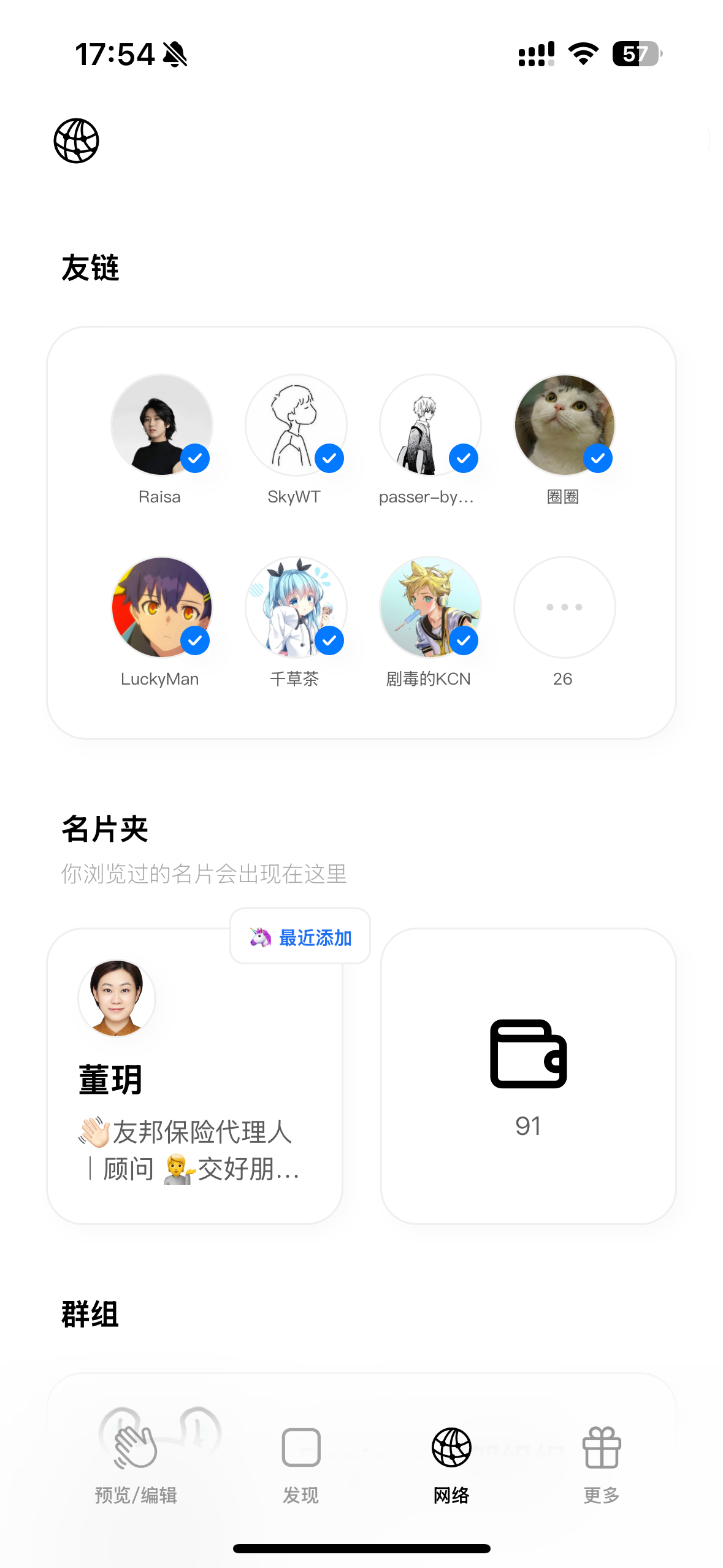Open 千草茶's friend link
This screenshot has height=1568, width=723.
tap(297, 607)
